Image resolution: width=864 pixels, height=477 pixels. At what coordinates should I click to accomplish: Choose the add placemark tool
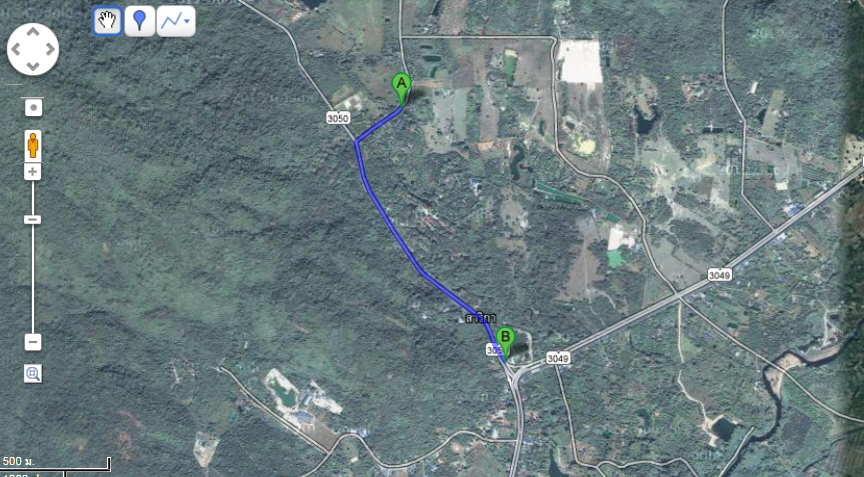[x=140, y=21]
